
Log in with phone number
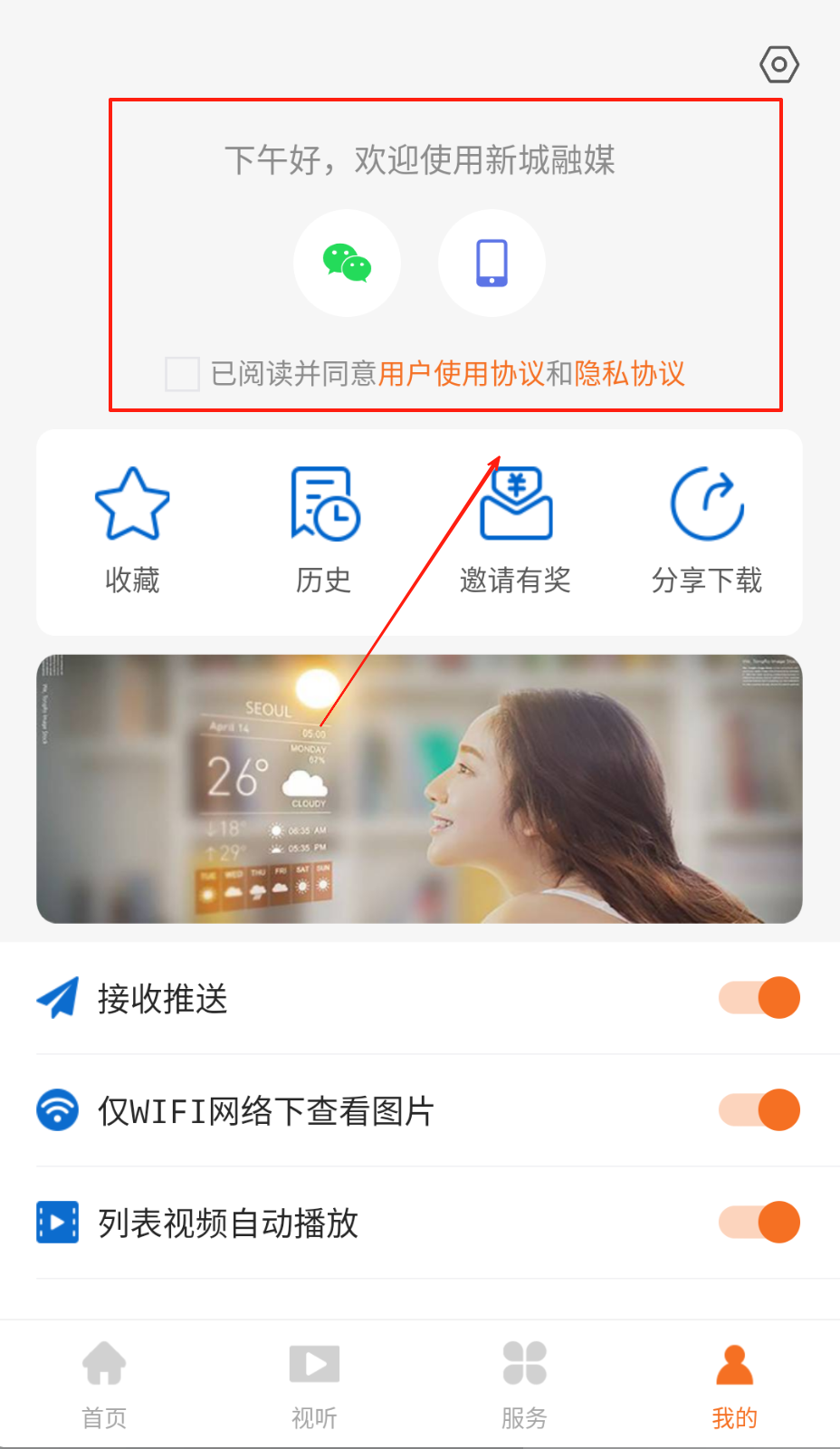(492, 264)
